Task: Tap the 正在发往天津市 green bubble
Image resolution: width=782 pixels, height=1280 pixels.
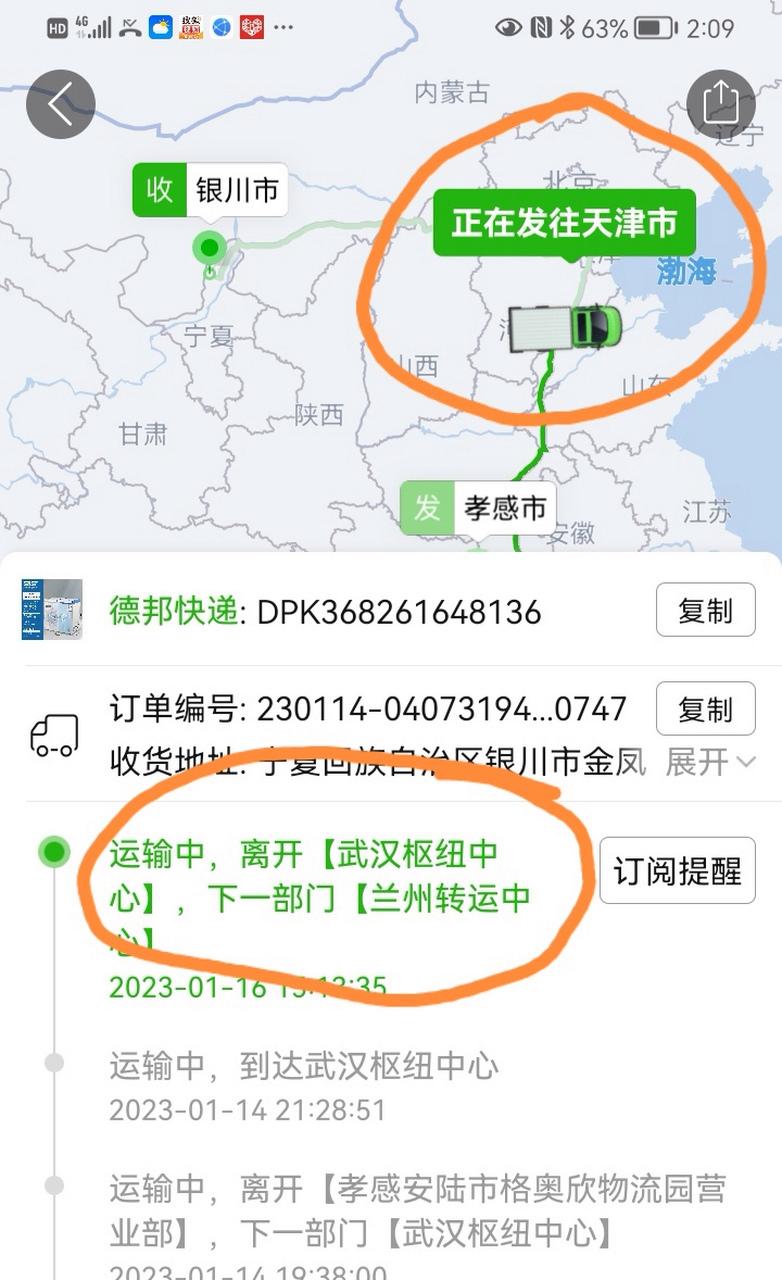Action: (x=563, y=224)
